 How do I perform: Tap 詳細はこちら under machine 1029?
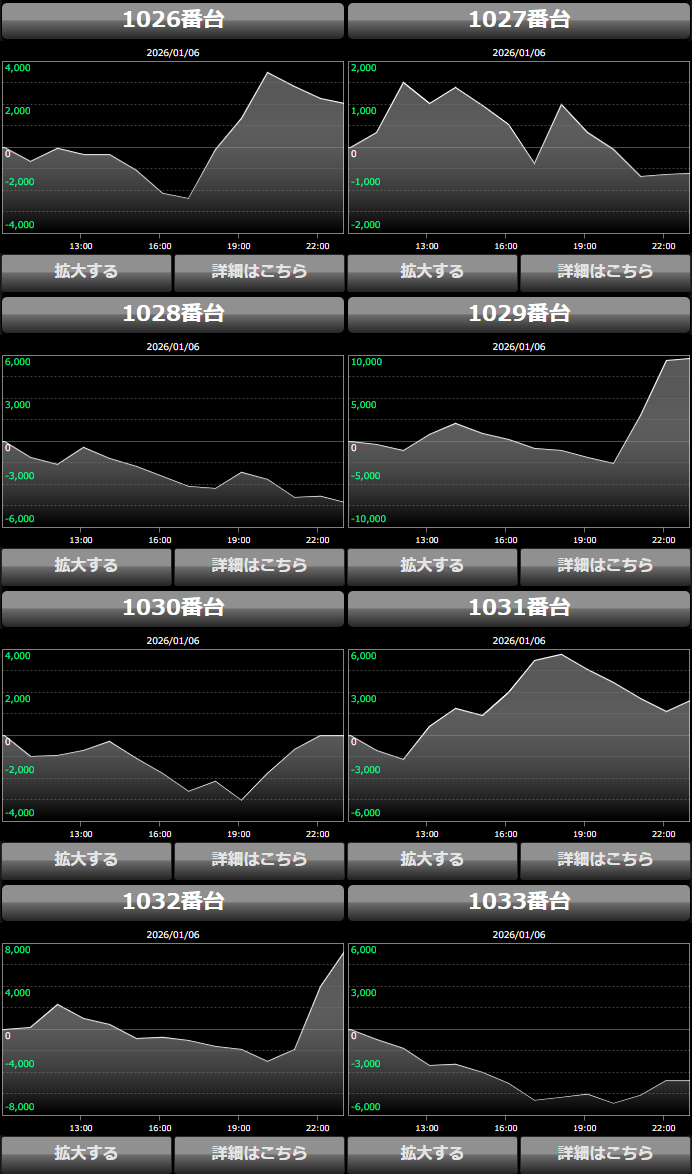pyautogui.click(x=605, y=565)
